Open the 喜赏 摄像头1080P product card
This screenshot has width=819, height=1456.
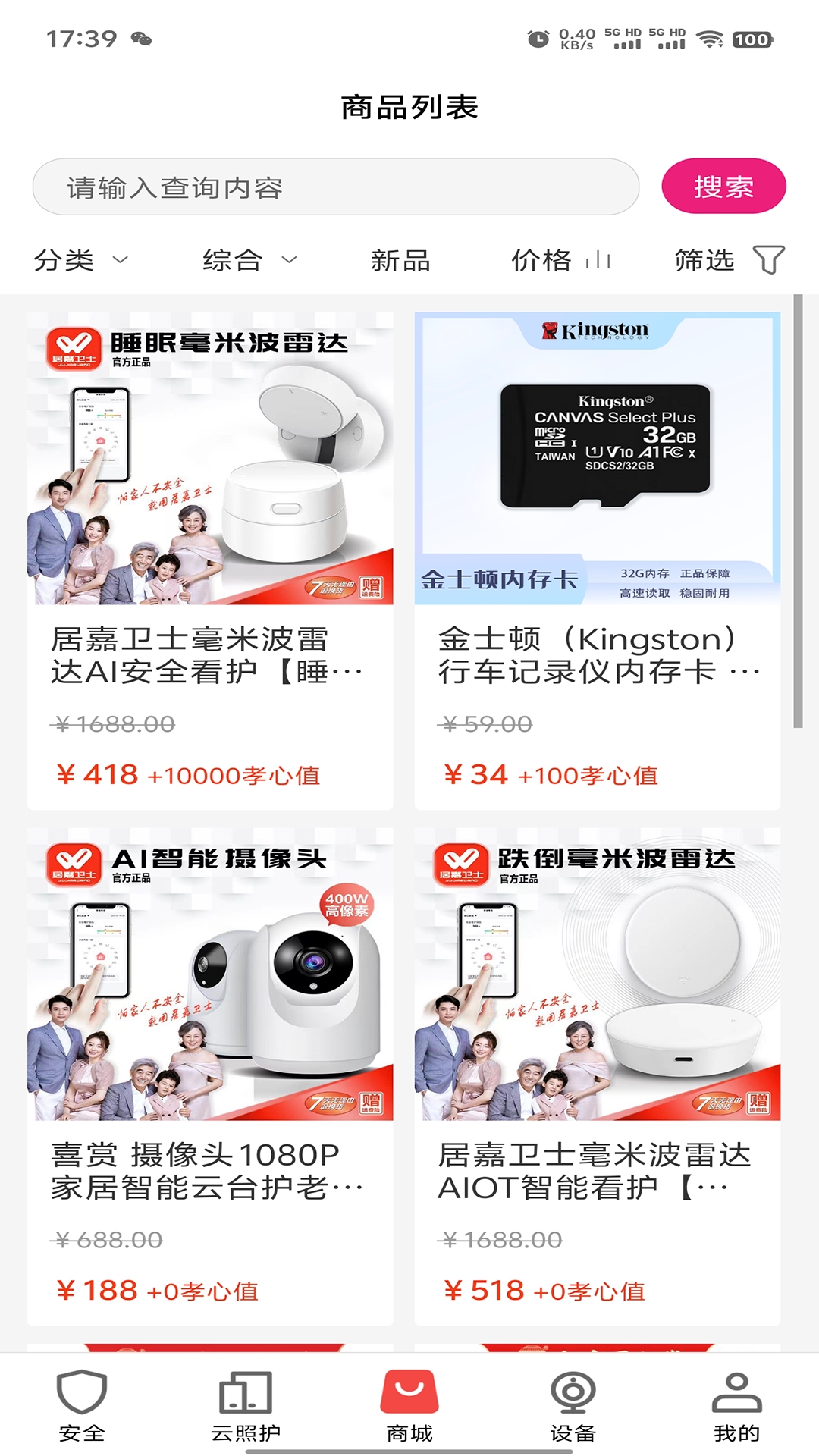(210, 1075)
